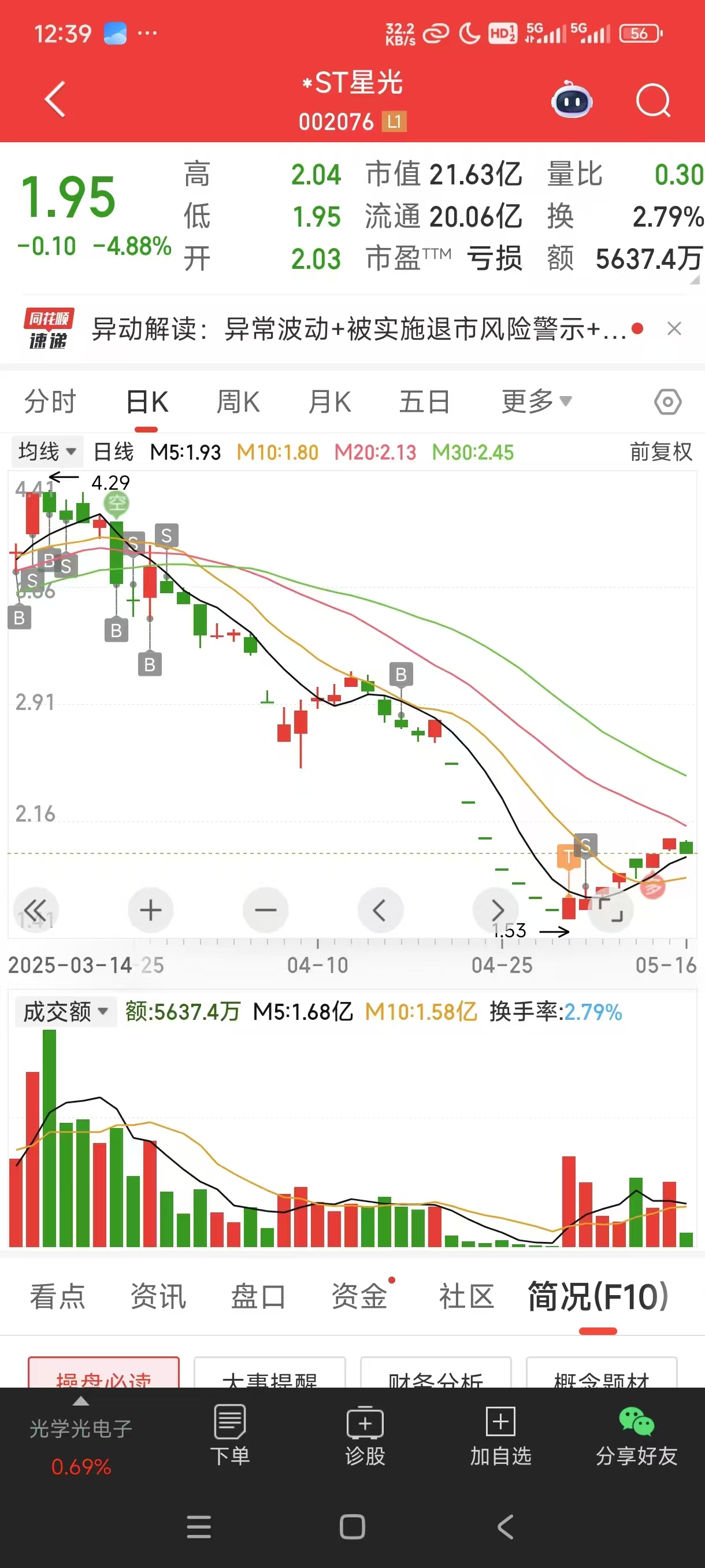
Task: Switch to the 分时 chart
Action: [x=50, y=402]
